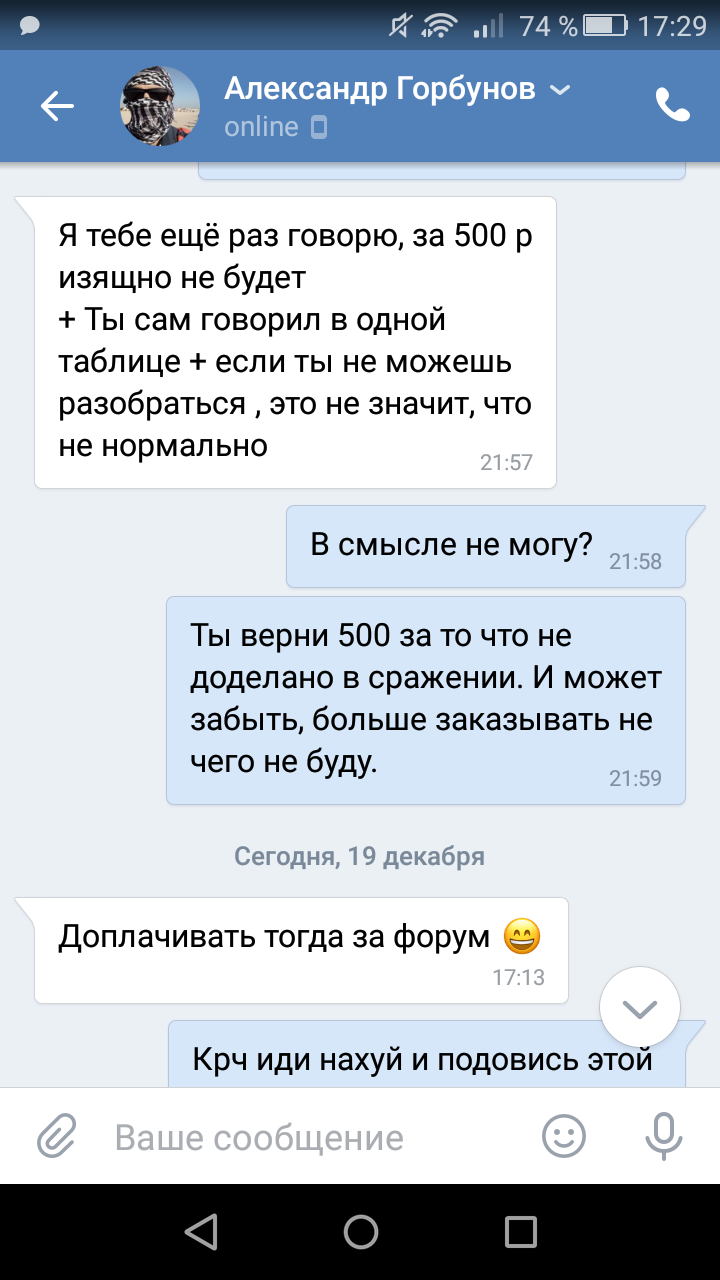Image resolution: width=720 pixels, height=1280 pixels.
Task: Tap the microphone for a voice message
Action: [x=662, y=1137]
